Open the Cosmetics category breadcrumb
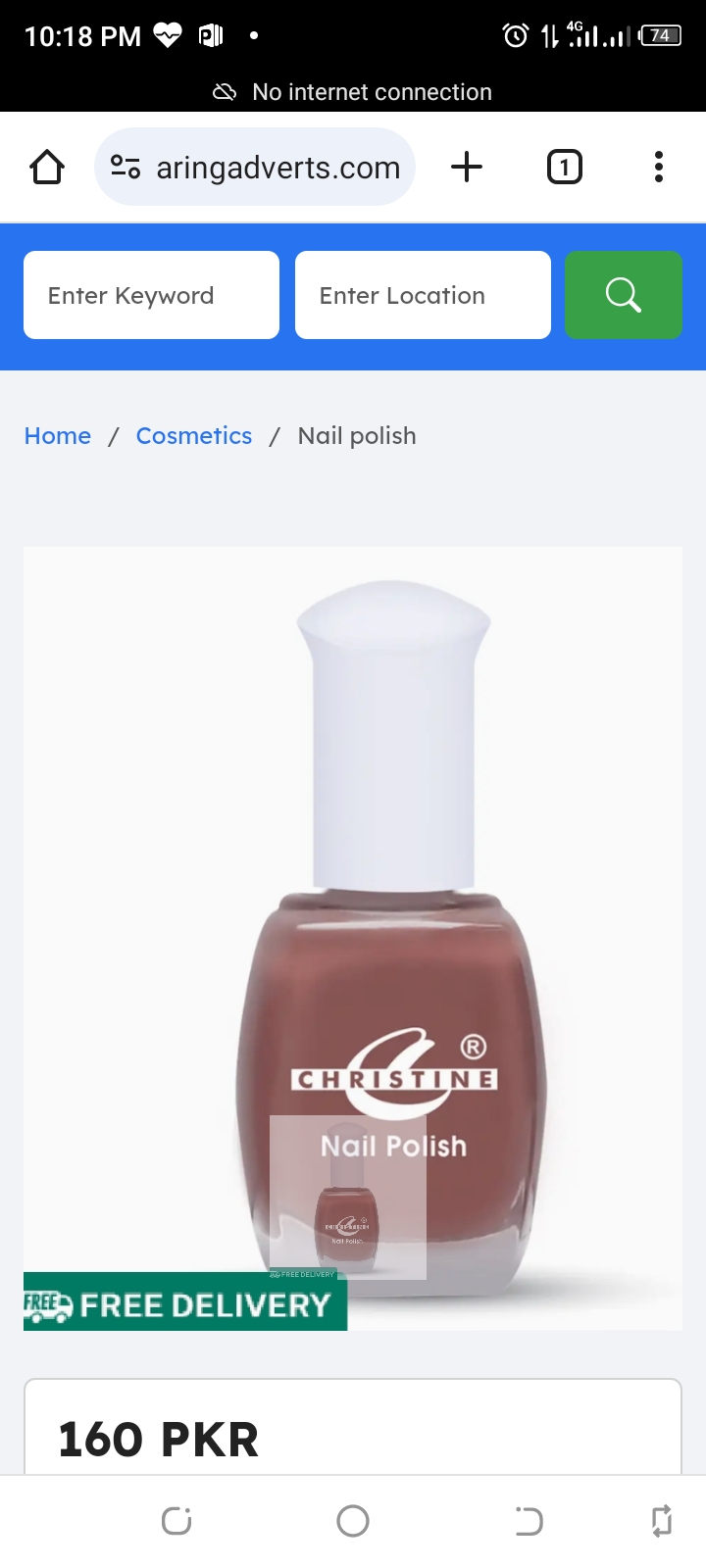 [x=194, y=436]
